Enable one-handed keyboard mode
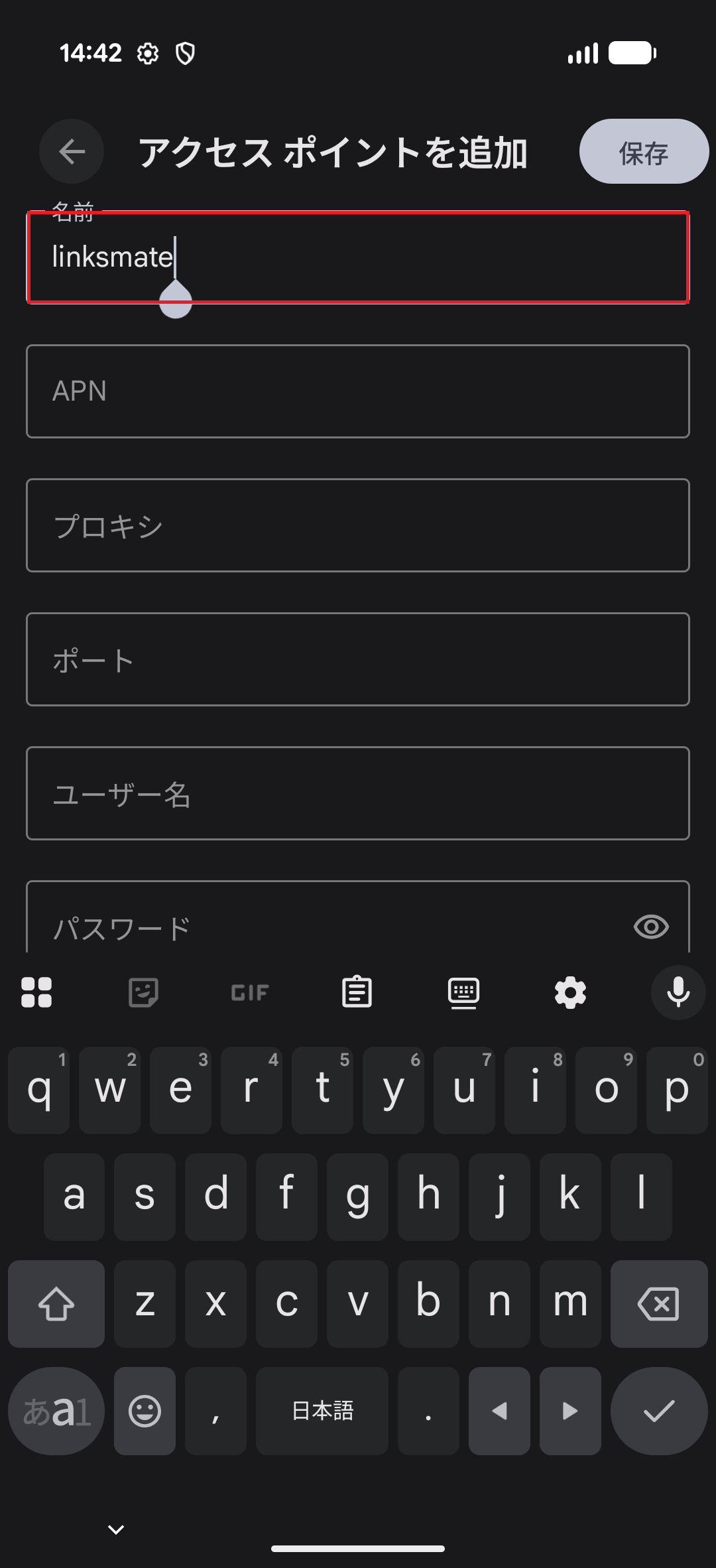Screen dimensions: 716x1568 [464, 992]
